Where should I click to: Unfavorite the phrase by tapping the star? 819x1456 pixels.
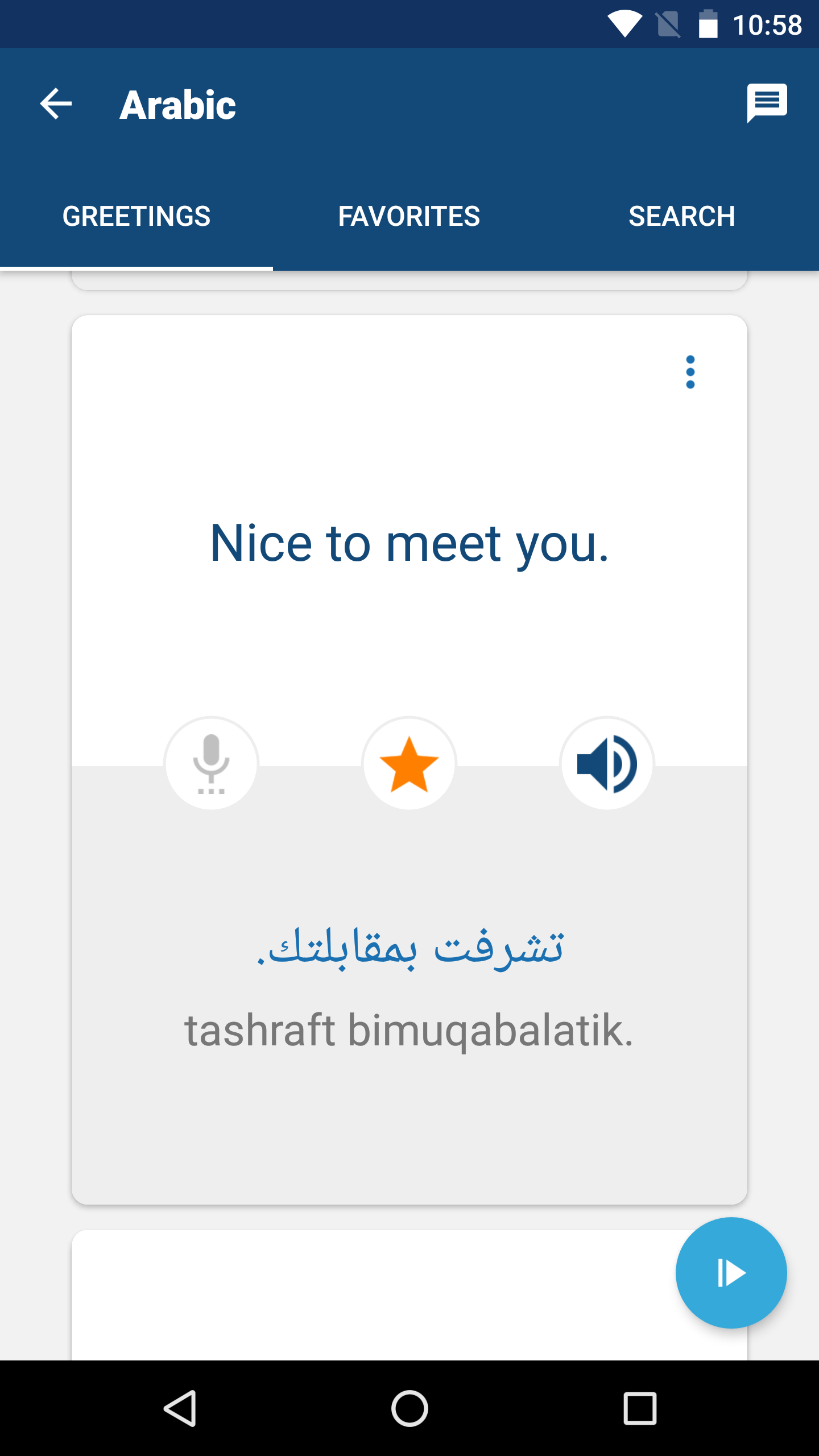click(409, 764)
